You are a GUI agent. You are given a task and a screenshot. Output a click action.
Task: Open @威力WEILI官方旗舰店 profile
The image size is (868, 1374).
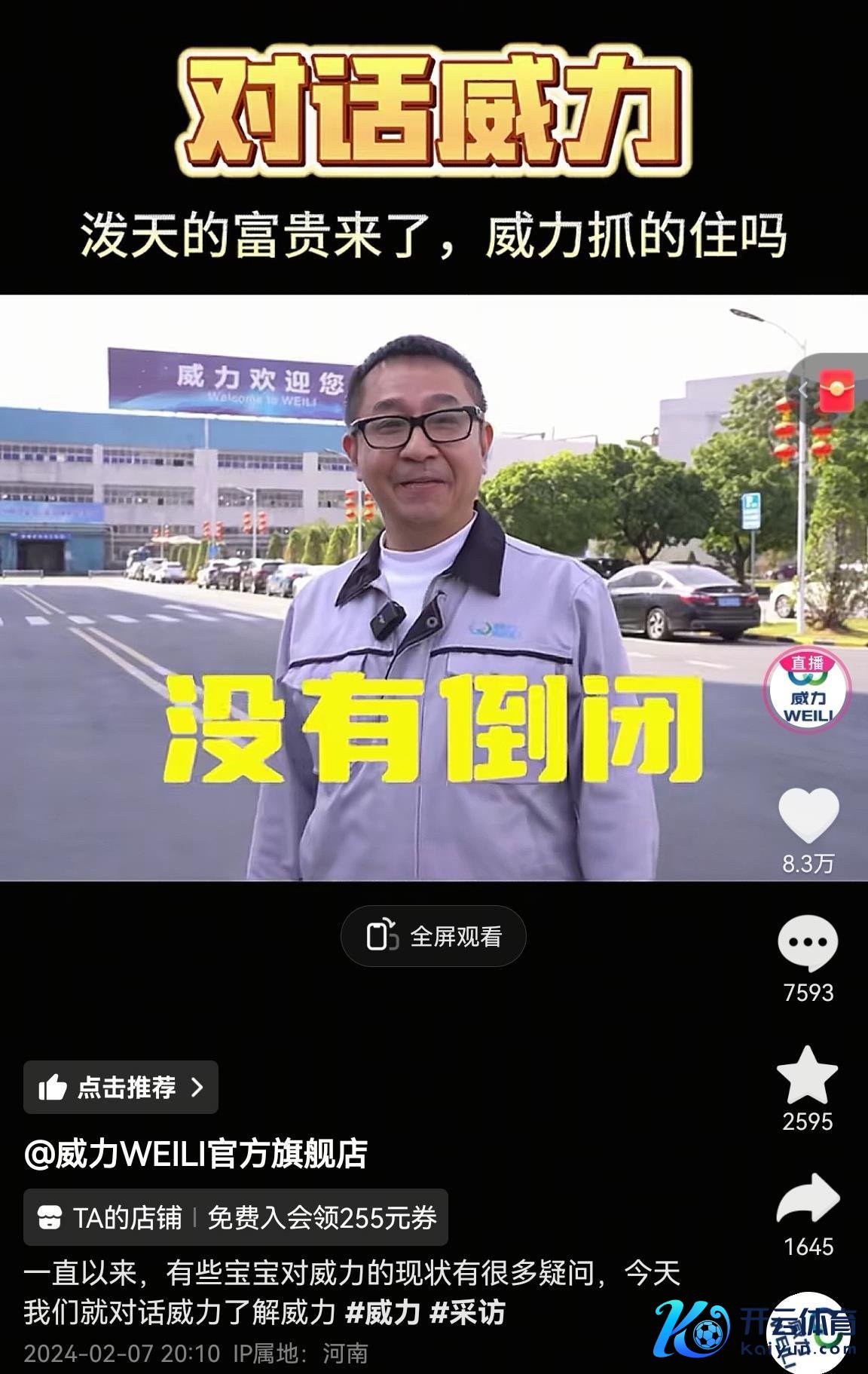196,1154
